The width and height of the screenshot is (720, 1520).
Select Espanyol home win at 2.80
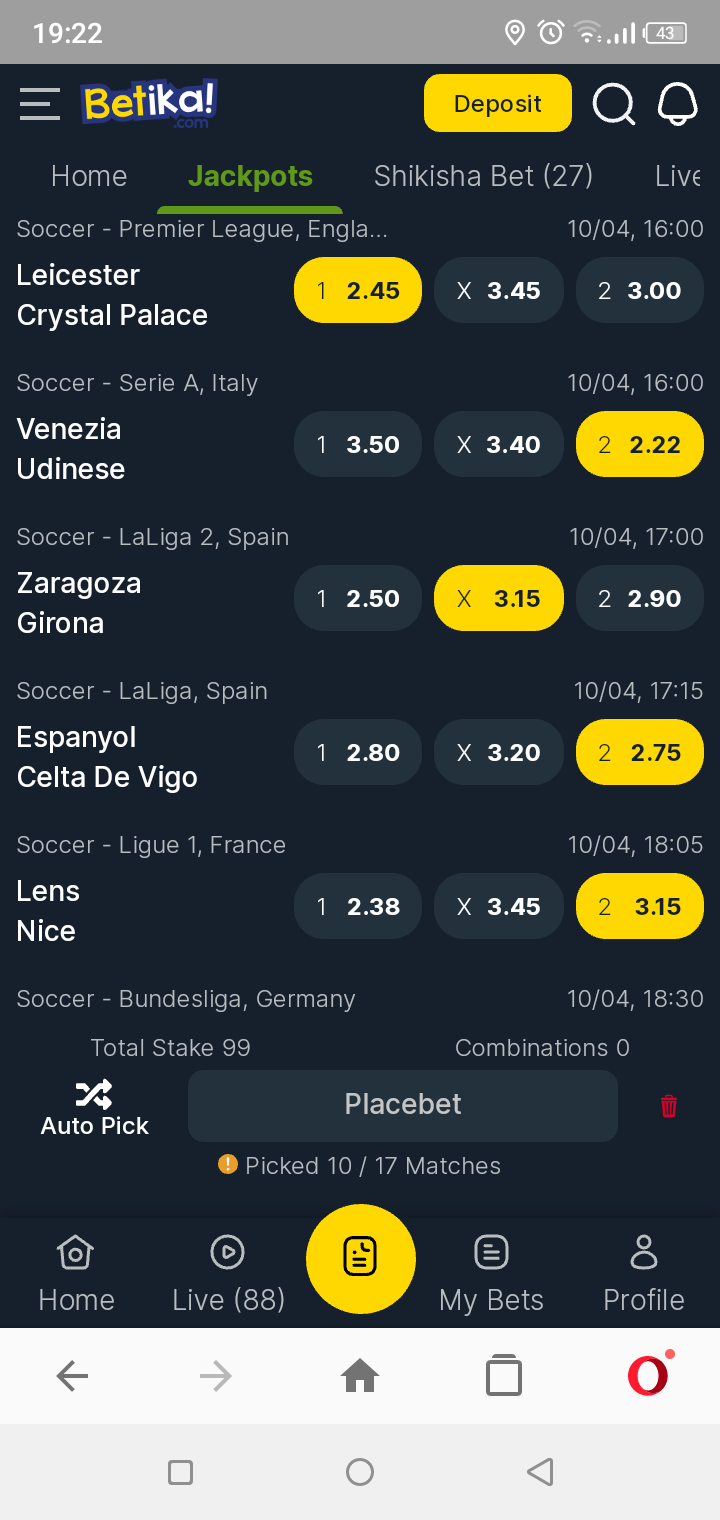click(x=358, y=753)
